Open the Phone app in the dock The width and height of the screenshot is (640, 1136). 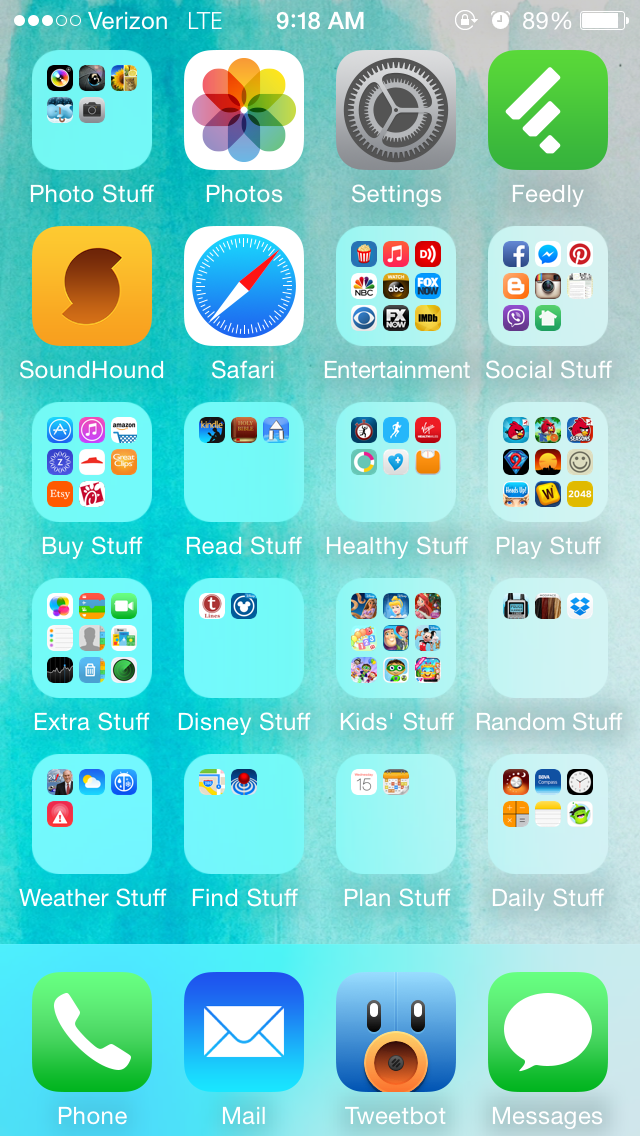click(92, 1033)
